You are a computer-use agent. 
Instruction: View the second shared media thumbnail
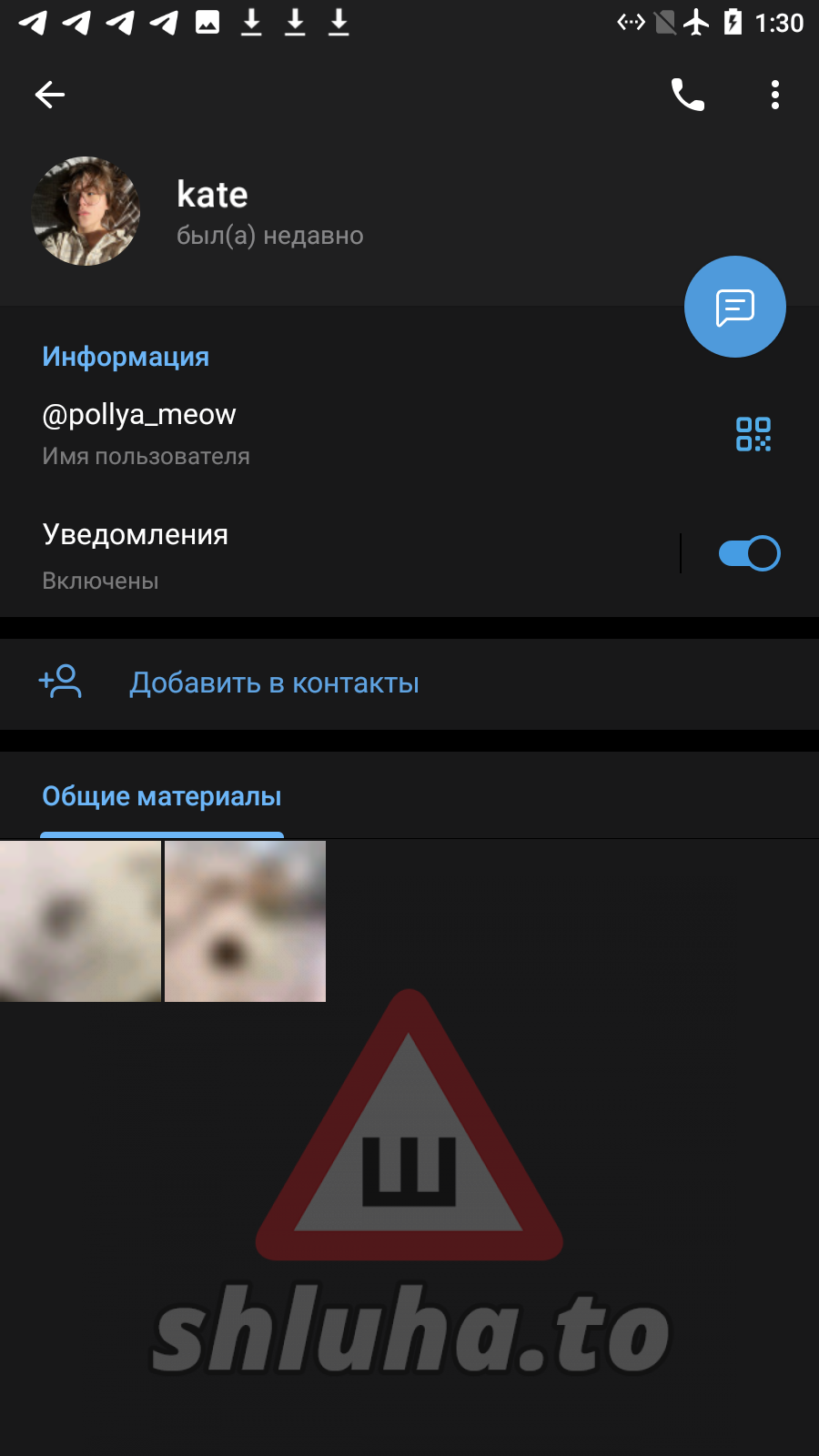click(x=245, y=921)
